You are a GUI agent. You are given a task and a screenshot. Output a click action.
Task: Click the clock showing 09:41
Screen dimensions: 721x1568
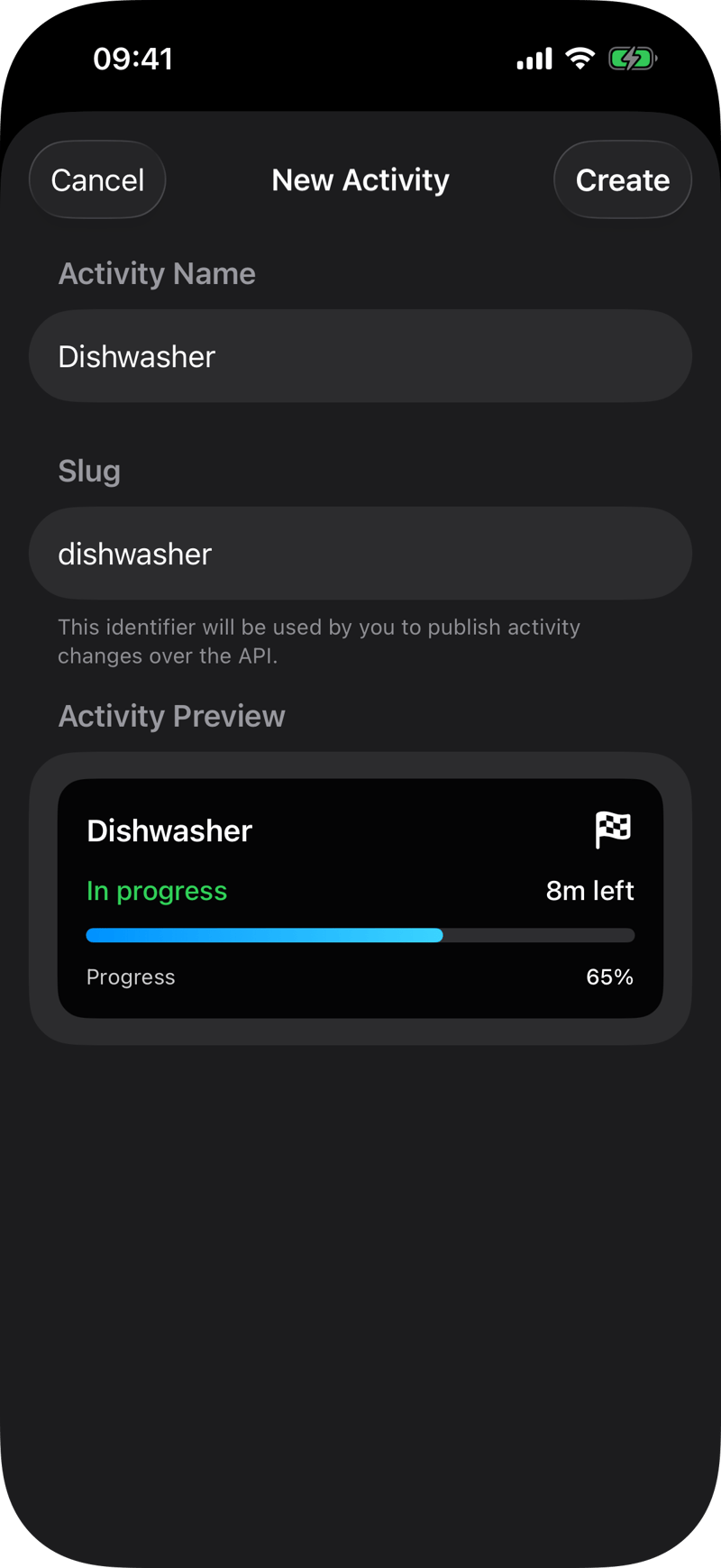[x=133, y=58]
